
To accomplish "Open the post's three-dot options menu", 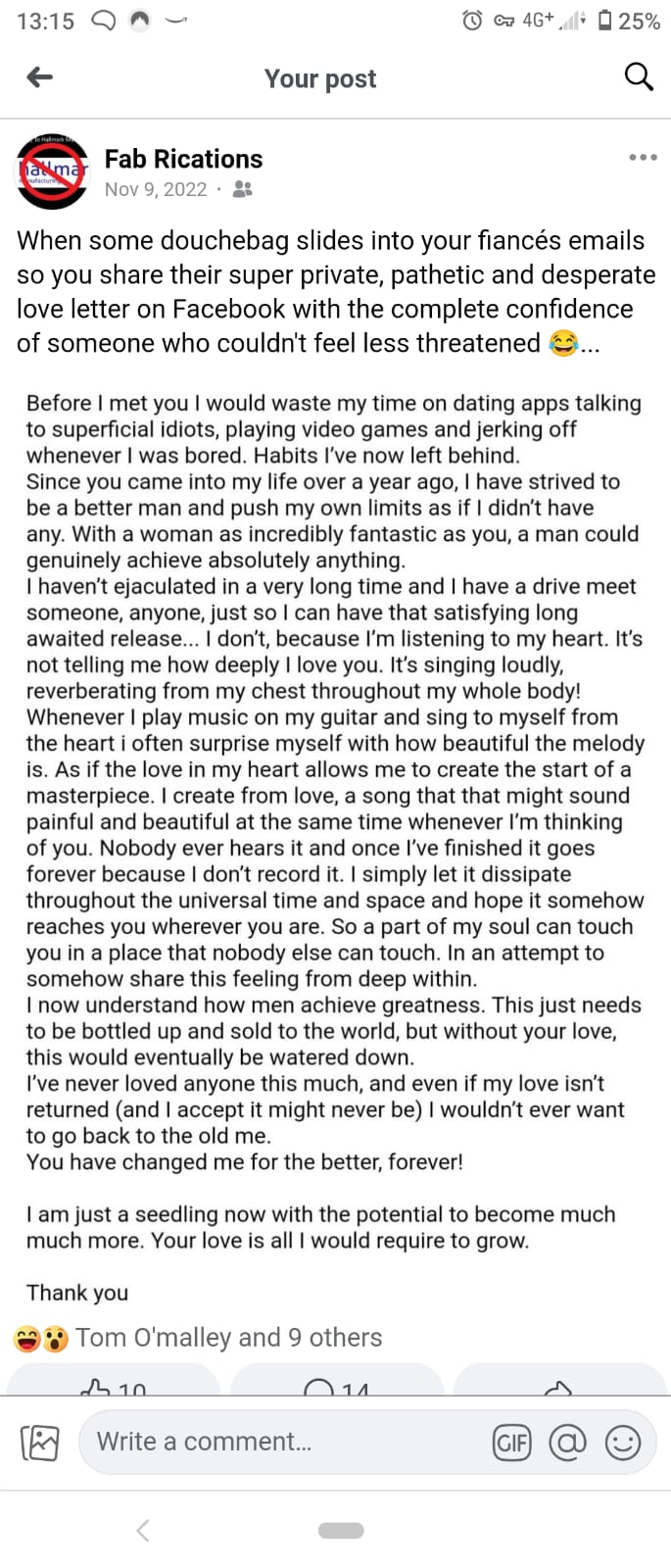I will (x=643, y=157).
